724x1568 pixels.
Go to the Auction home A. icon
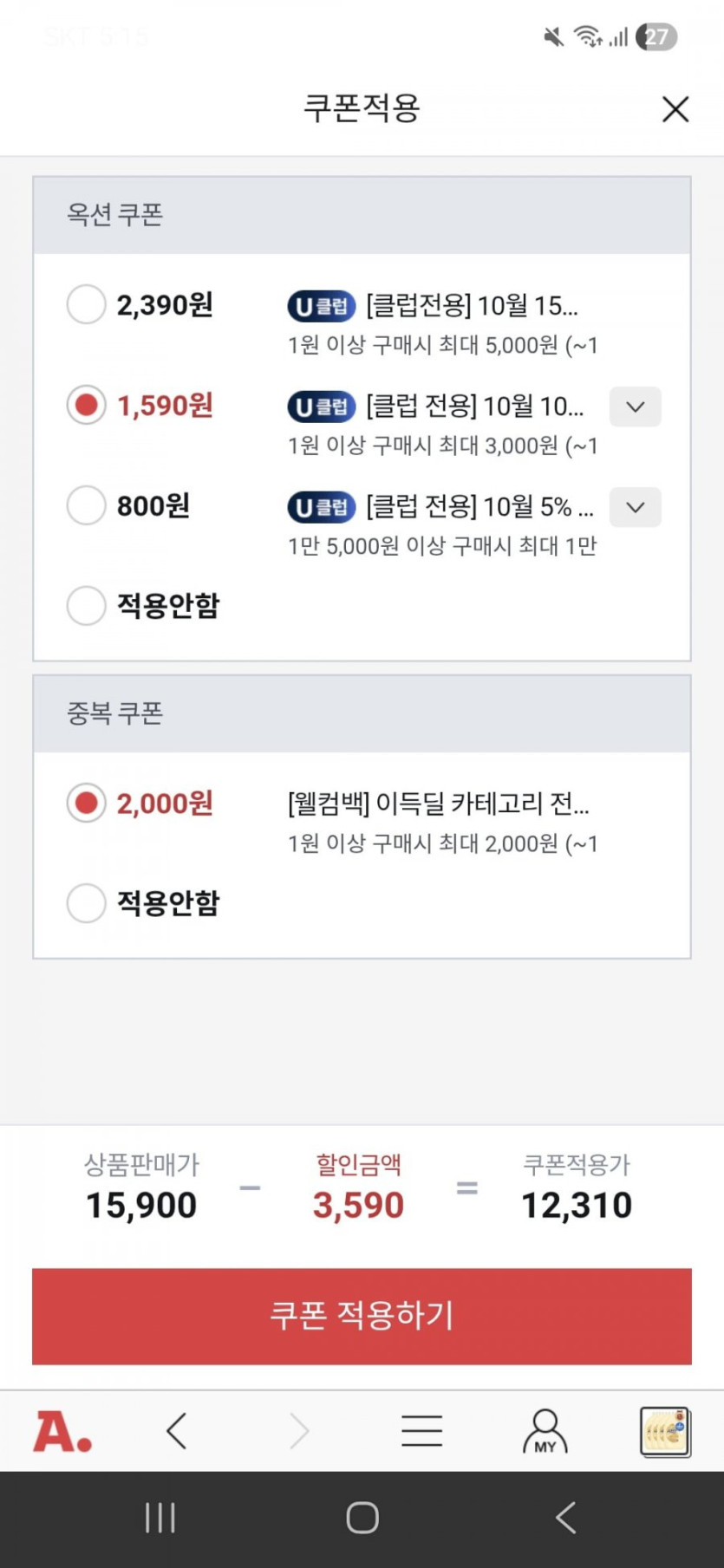pos(62,1431)
